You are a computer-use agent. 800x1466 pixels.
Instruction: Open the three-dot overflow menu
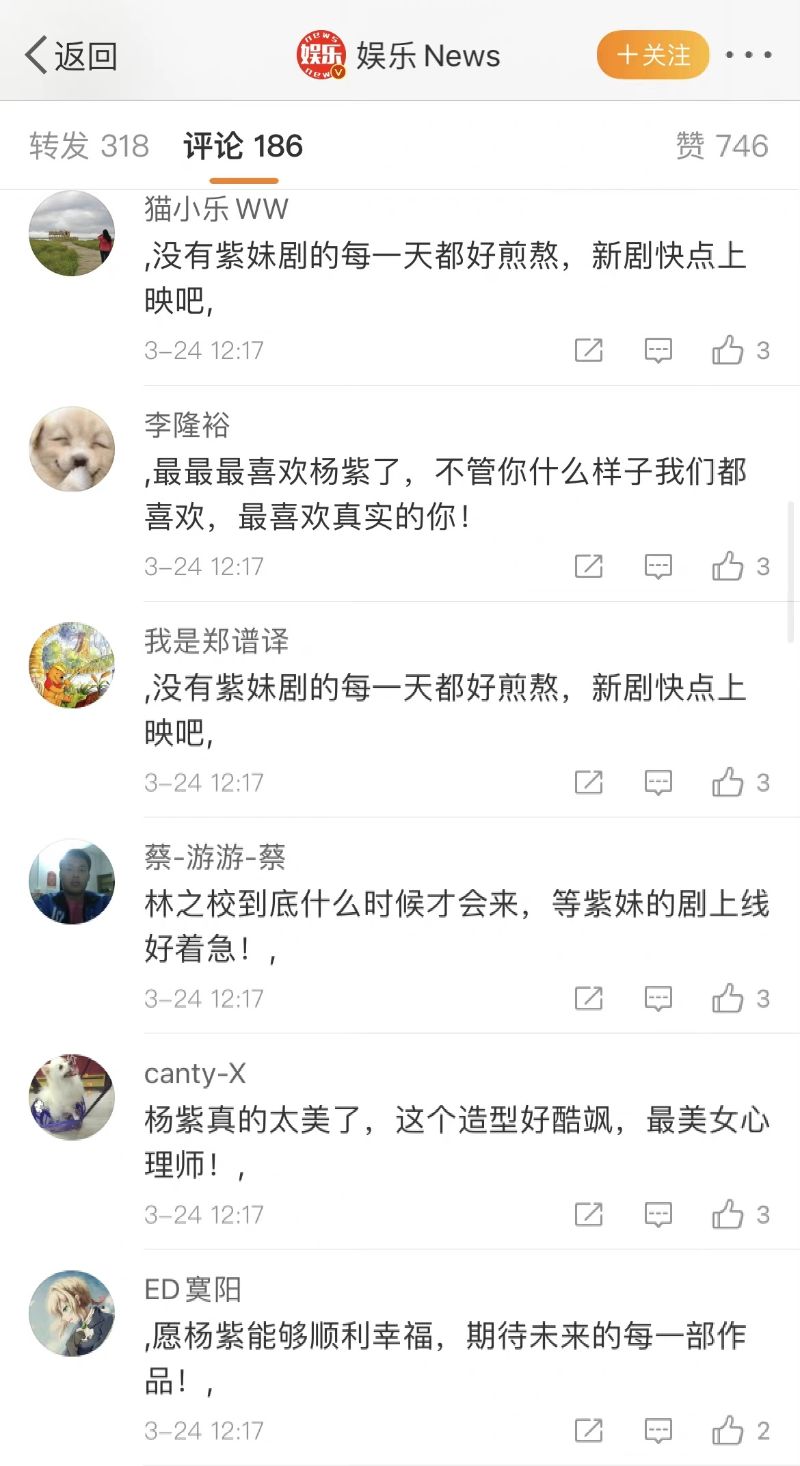[x=748, y=55]
